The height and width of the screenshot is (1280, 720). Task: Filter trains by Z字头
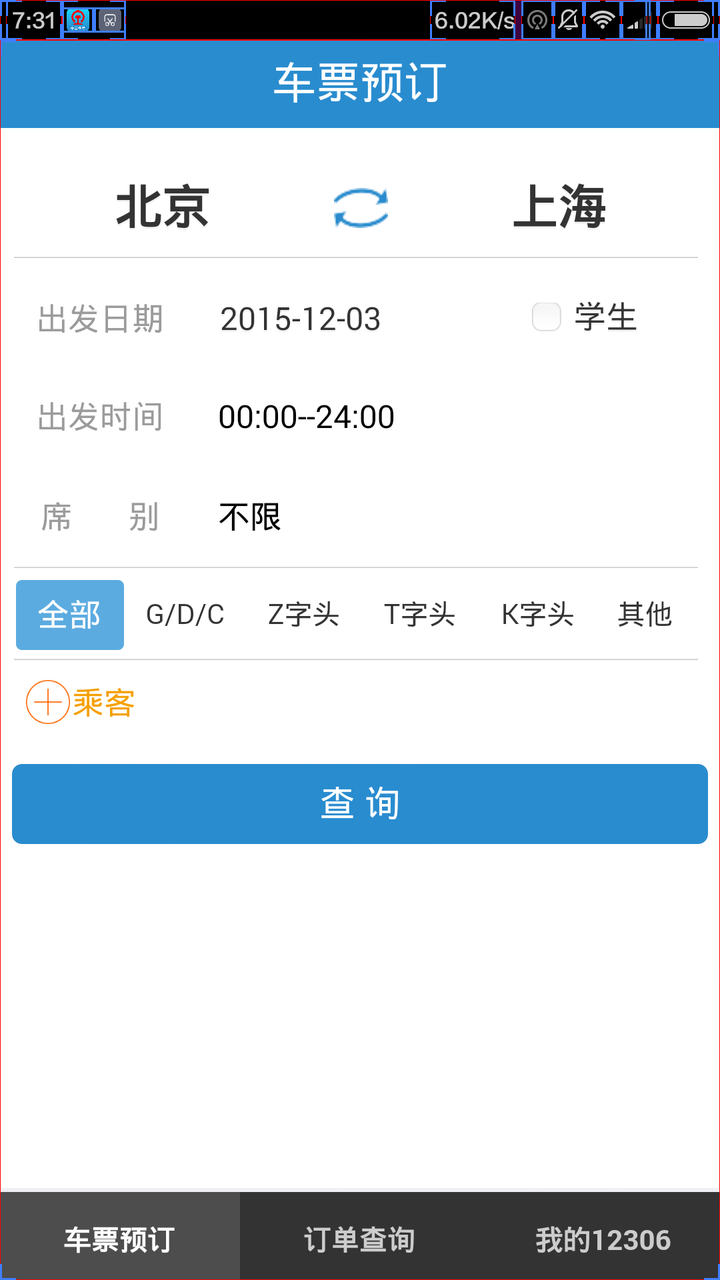(304, 615)
